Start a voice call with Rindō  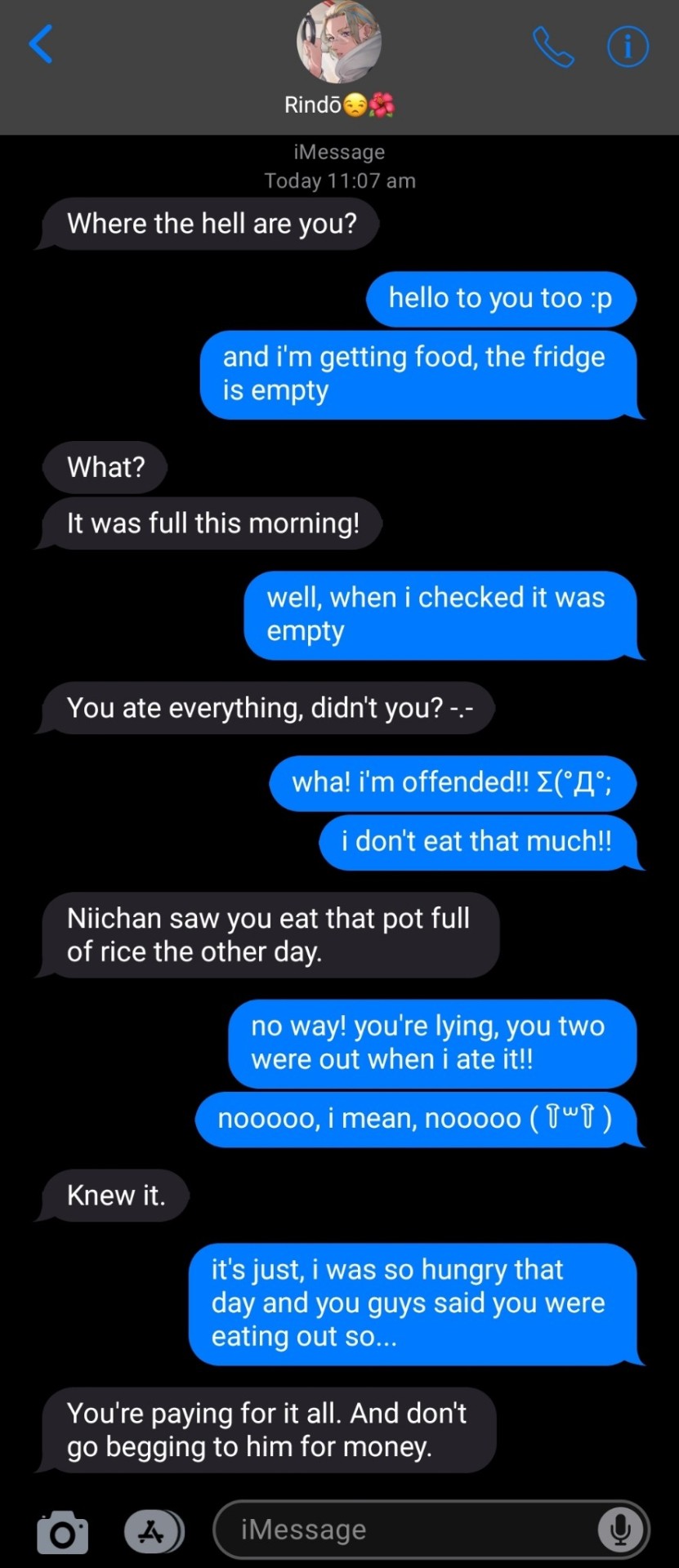click(553, 47)
